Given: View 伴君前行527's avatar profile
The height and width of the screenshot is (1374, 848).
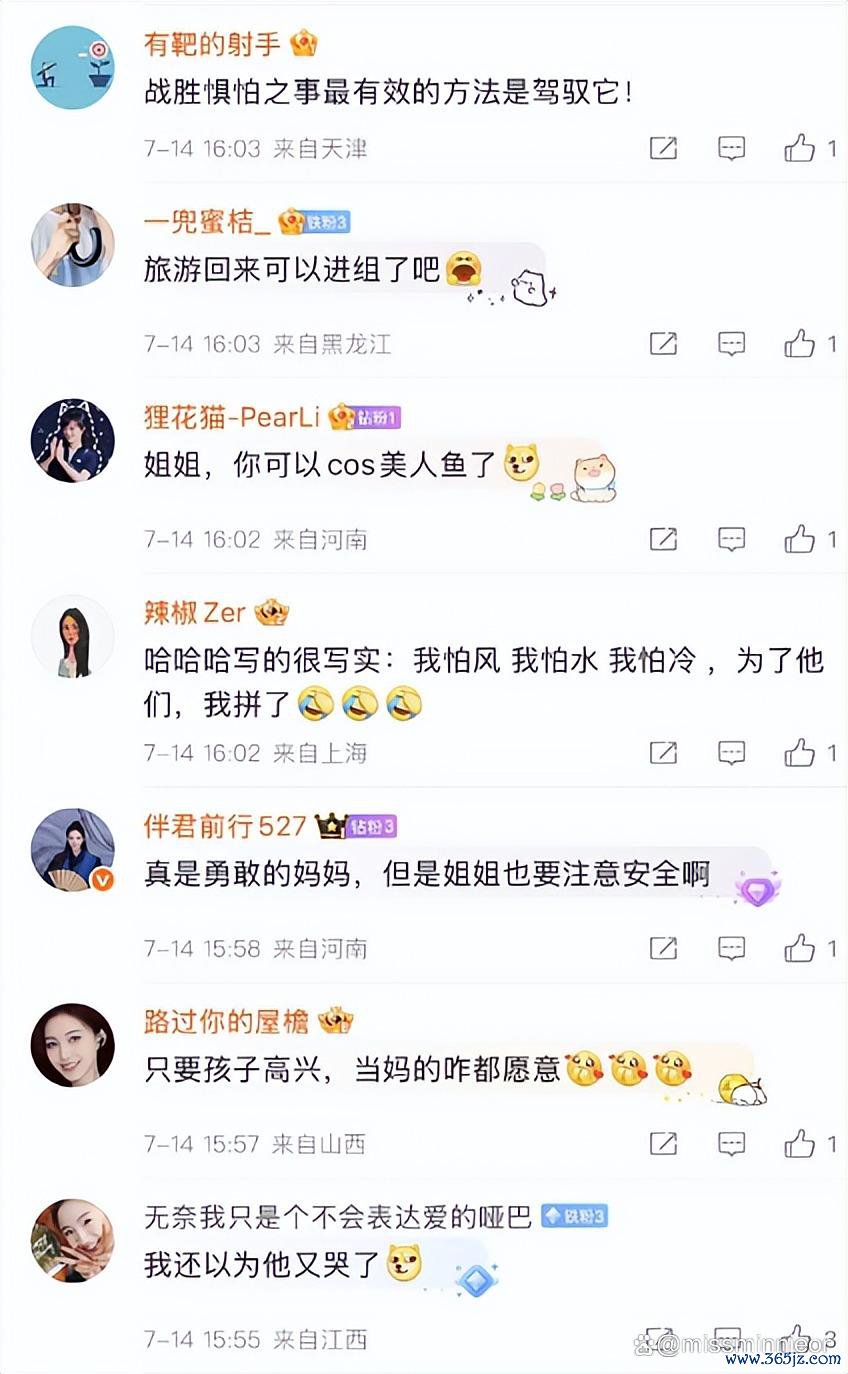Looking at the screenshot, I should point(72,849).
